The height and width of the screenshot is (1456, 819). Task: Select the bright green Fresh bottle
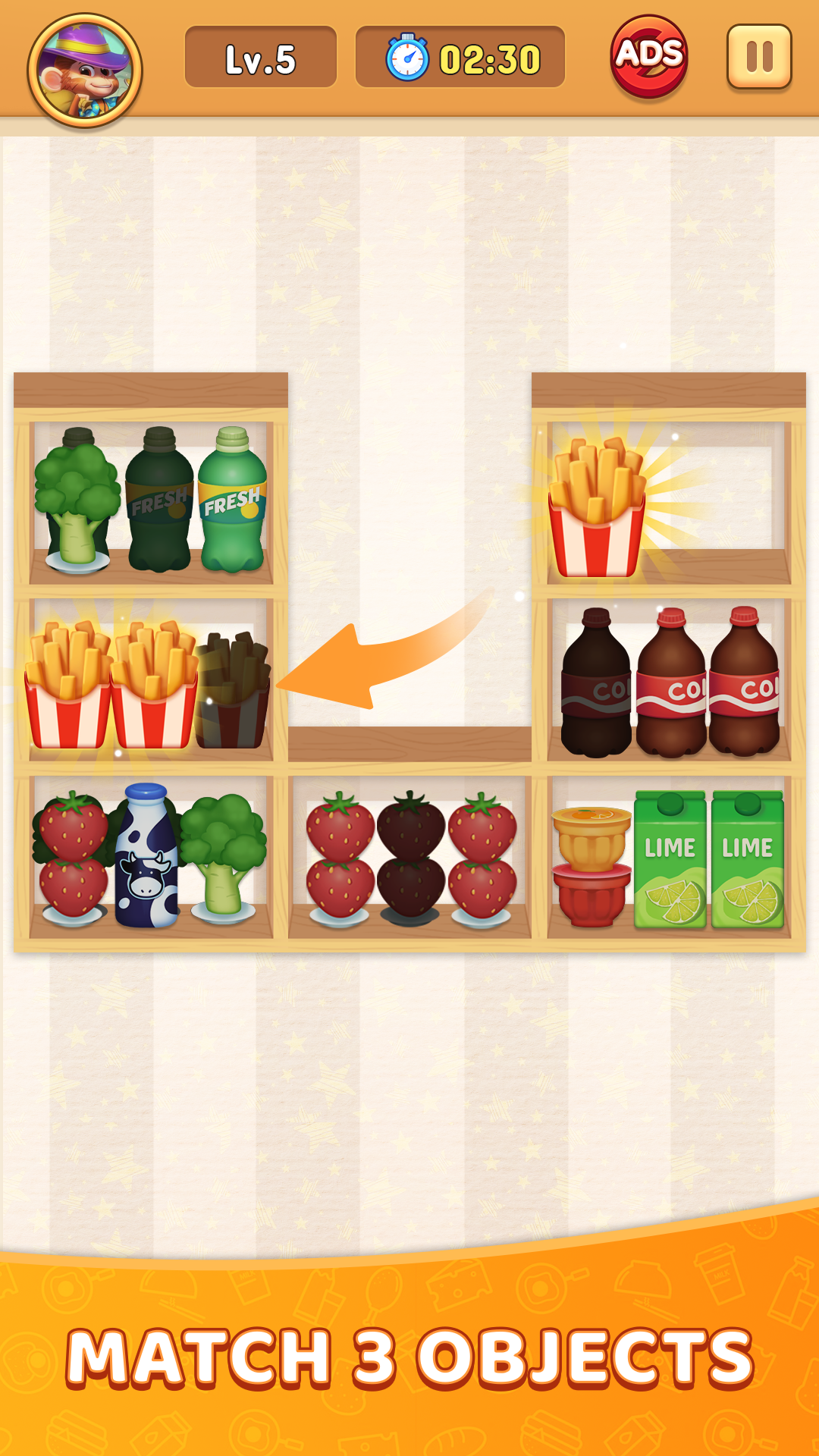click(232, 502)
